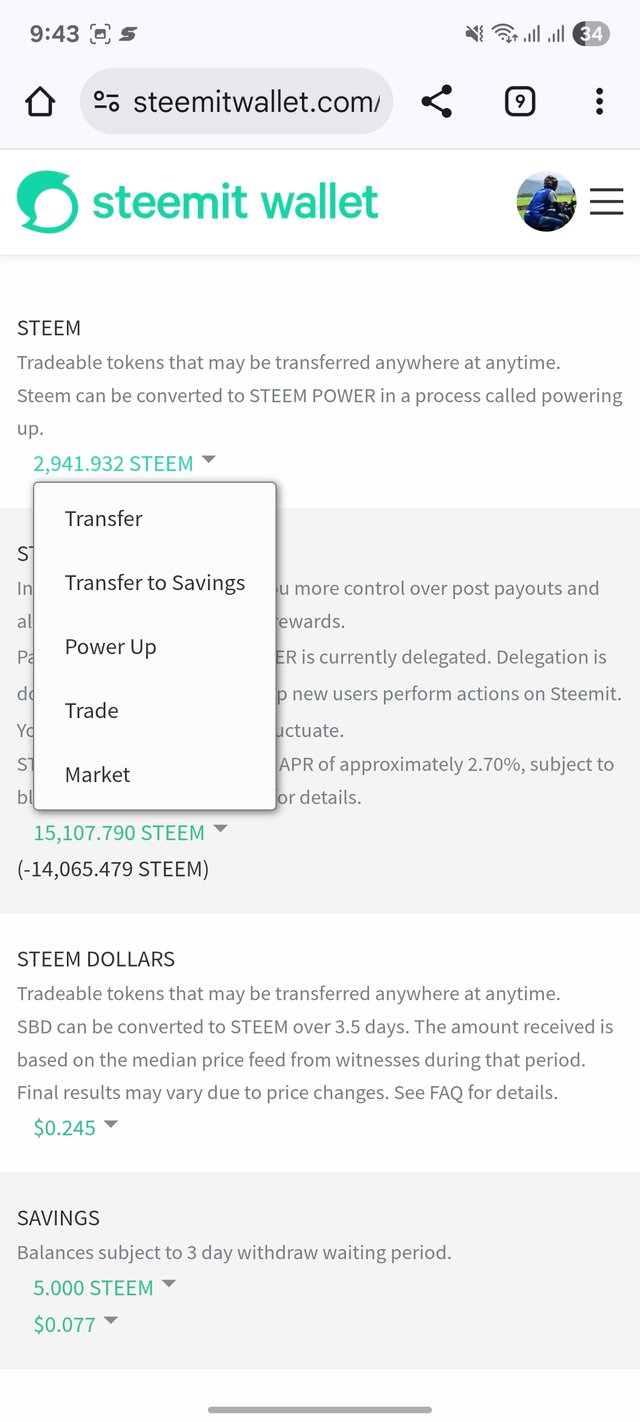Open the profile avatar menu

pyautogui.click(x=546, y=202)
